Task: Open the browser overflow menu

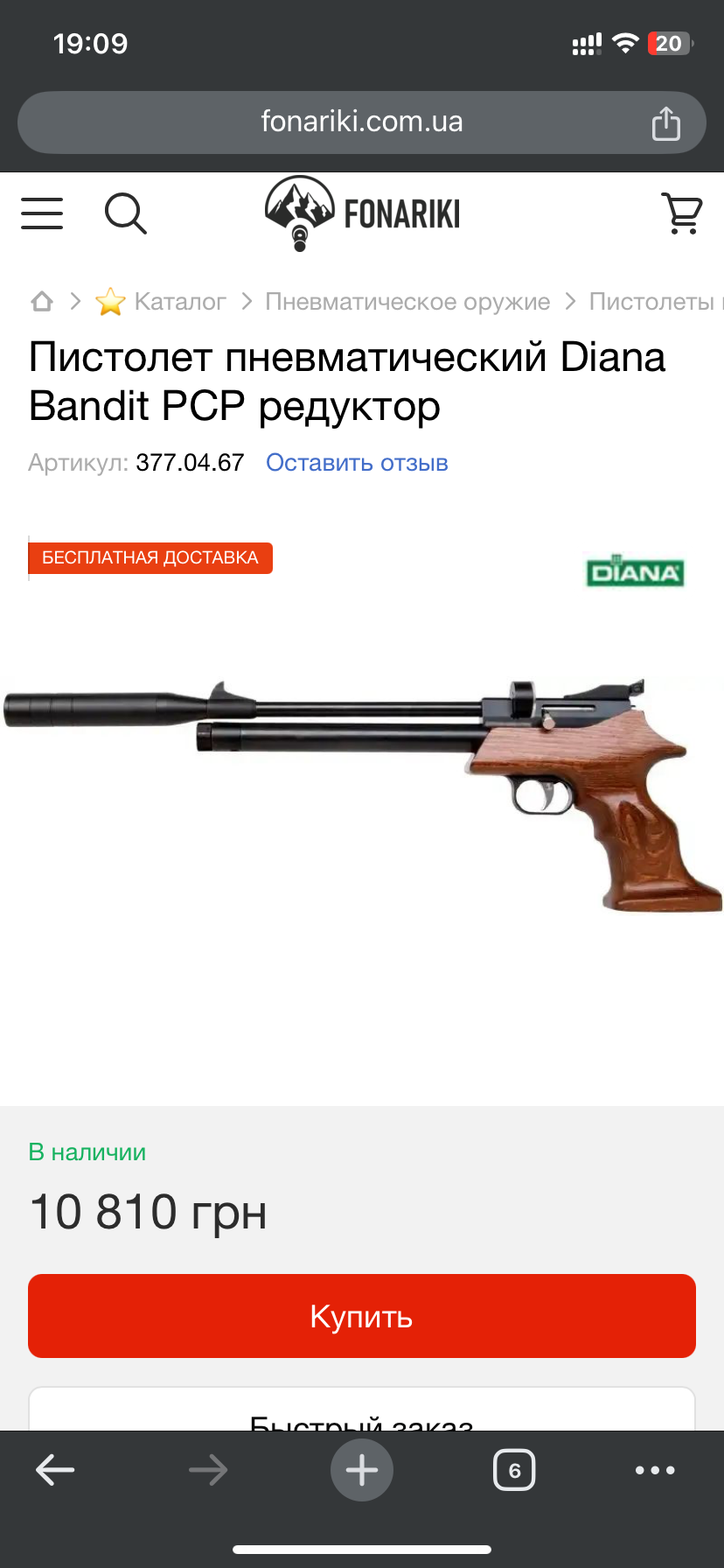Action: (x=655, y=1470)
